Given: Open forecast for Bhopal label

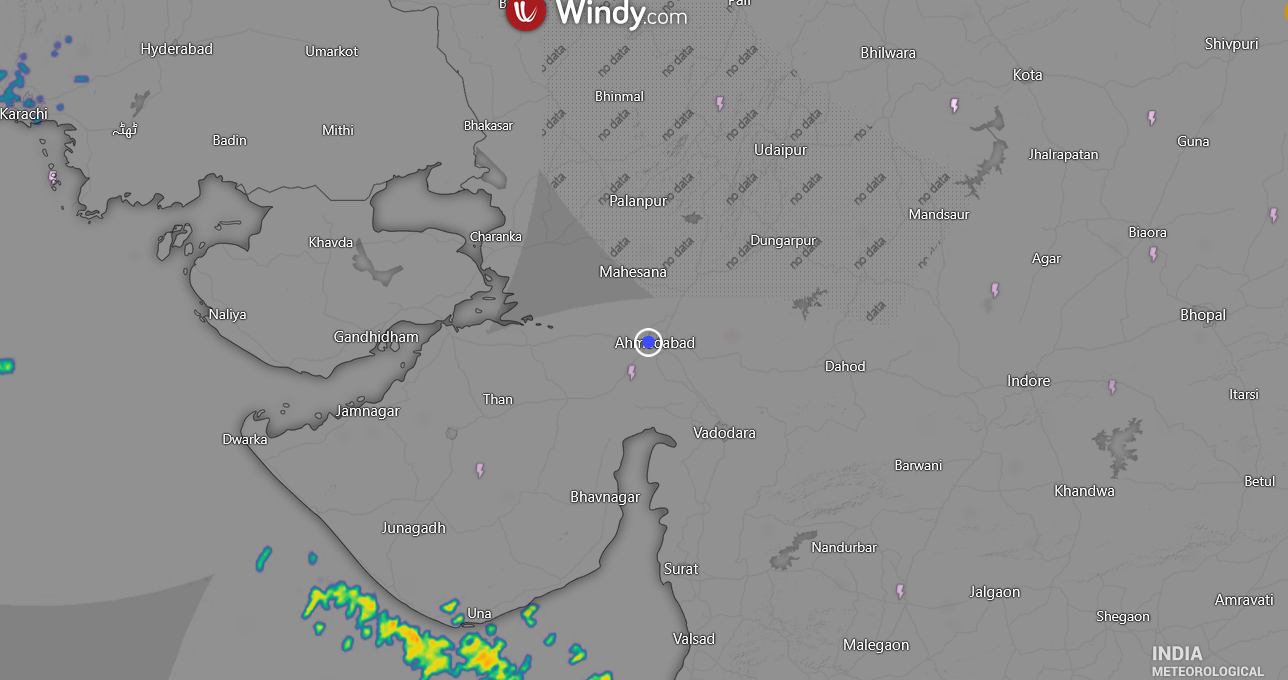Looking at the screenshot, I should (1202, 315).
